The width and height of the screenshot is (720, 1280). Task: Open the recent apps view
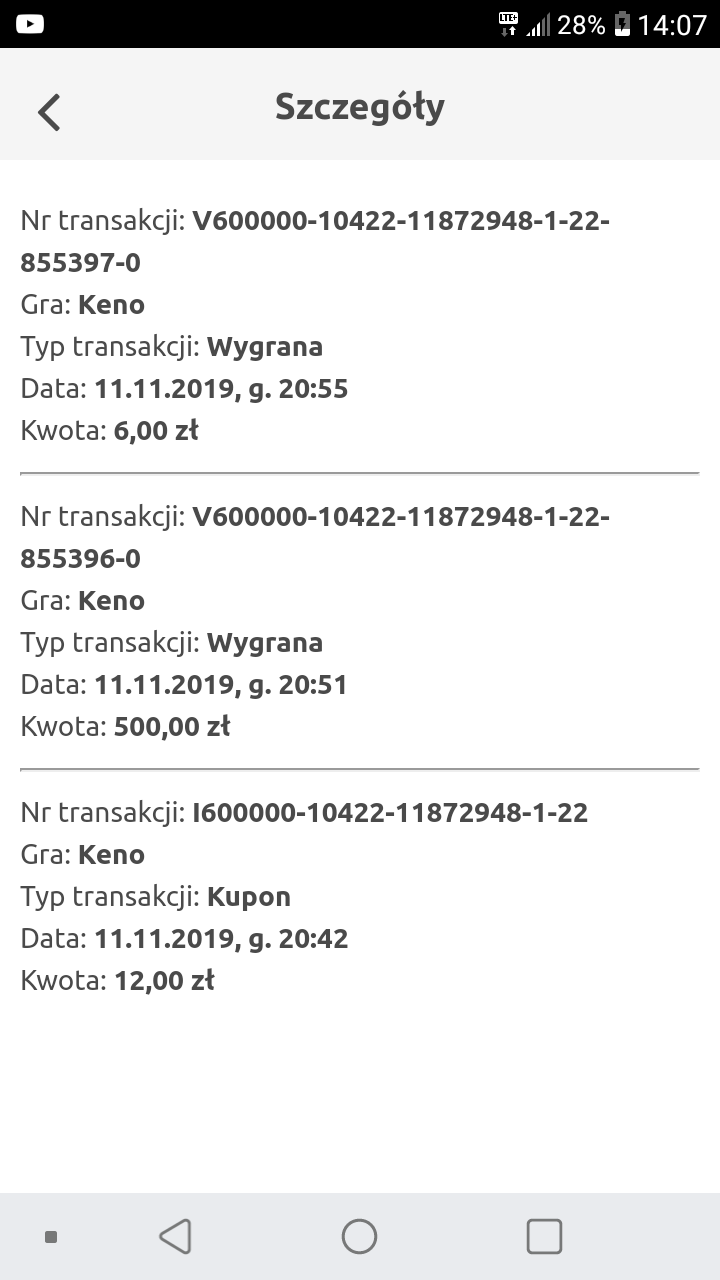(x=544, y=1237)
